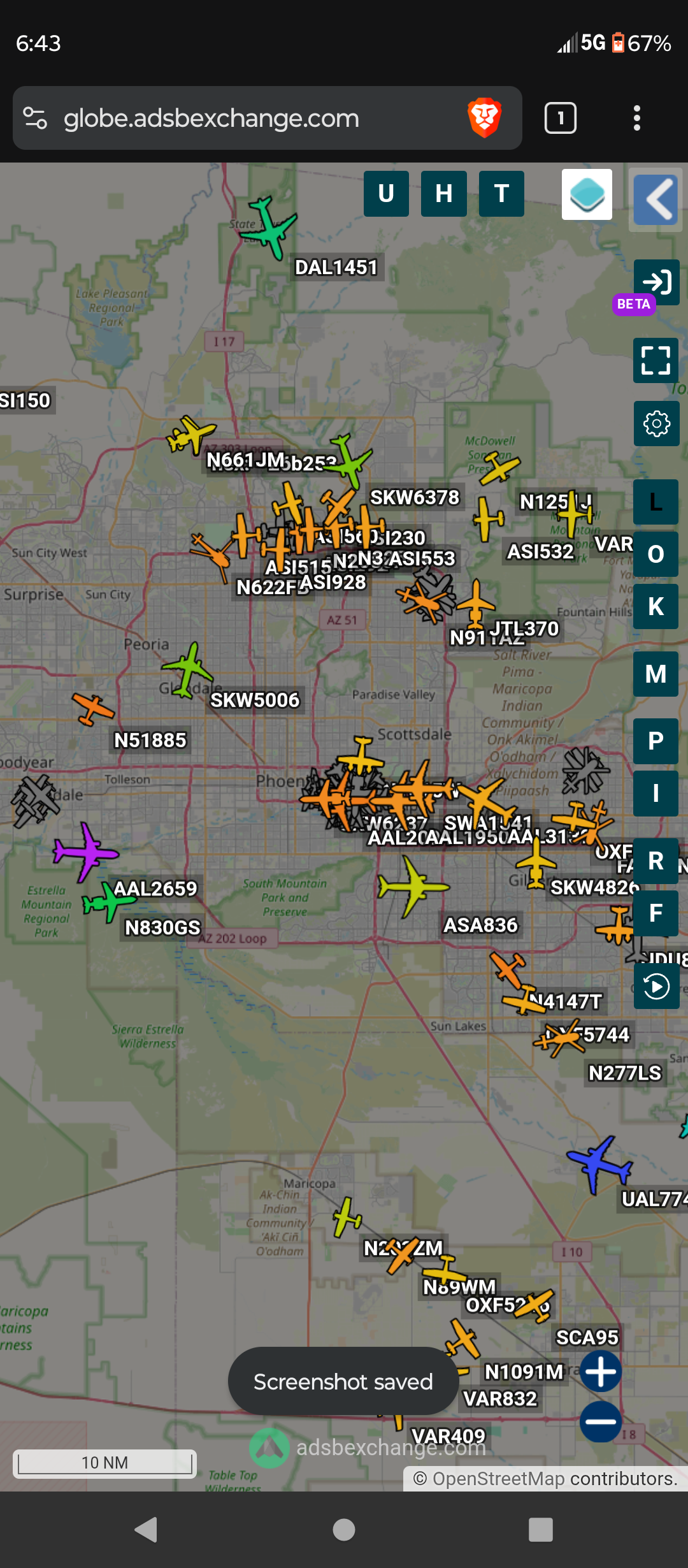Toggle the O map button
The height and width of the screenshot is (1568, 688).
point(656,555)
